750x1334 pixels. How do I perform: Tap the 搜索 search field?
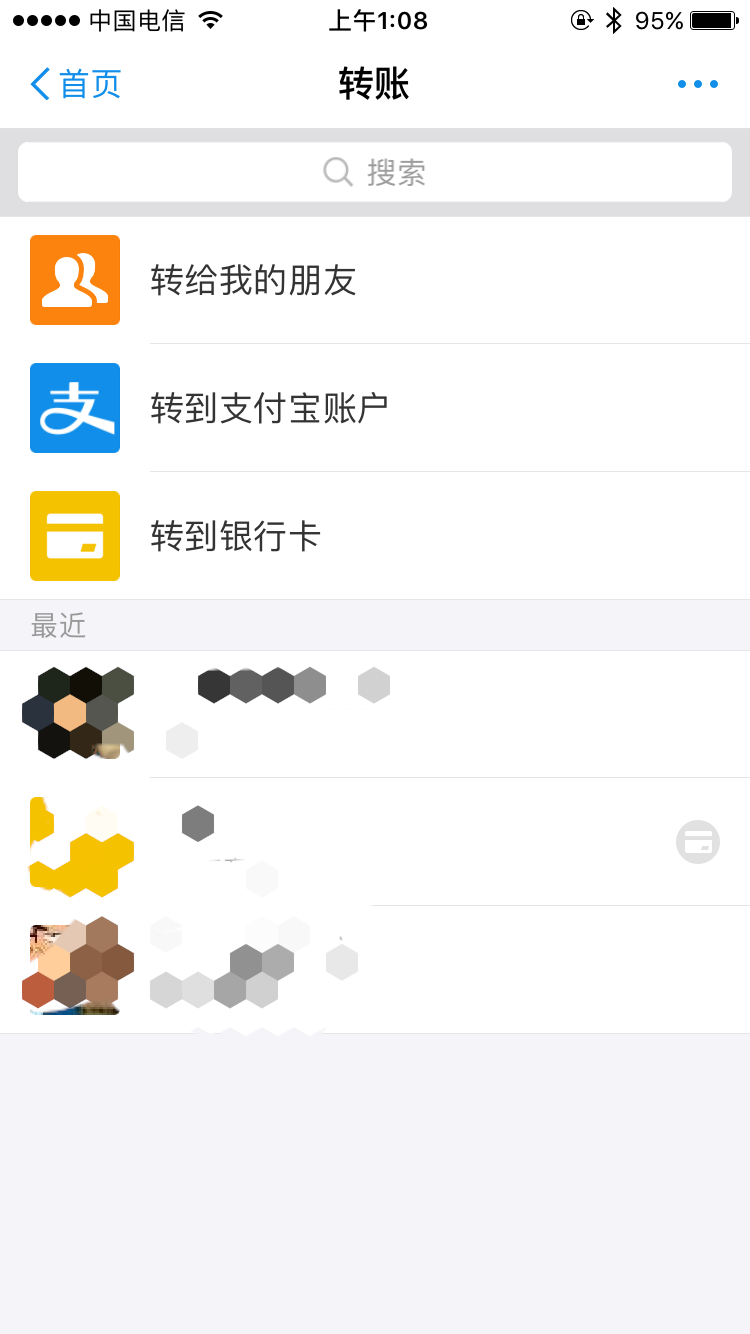[375, 172]
